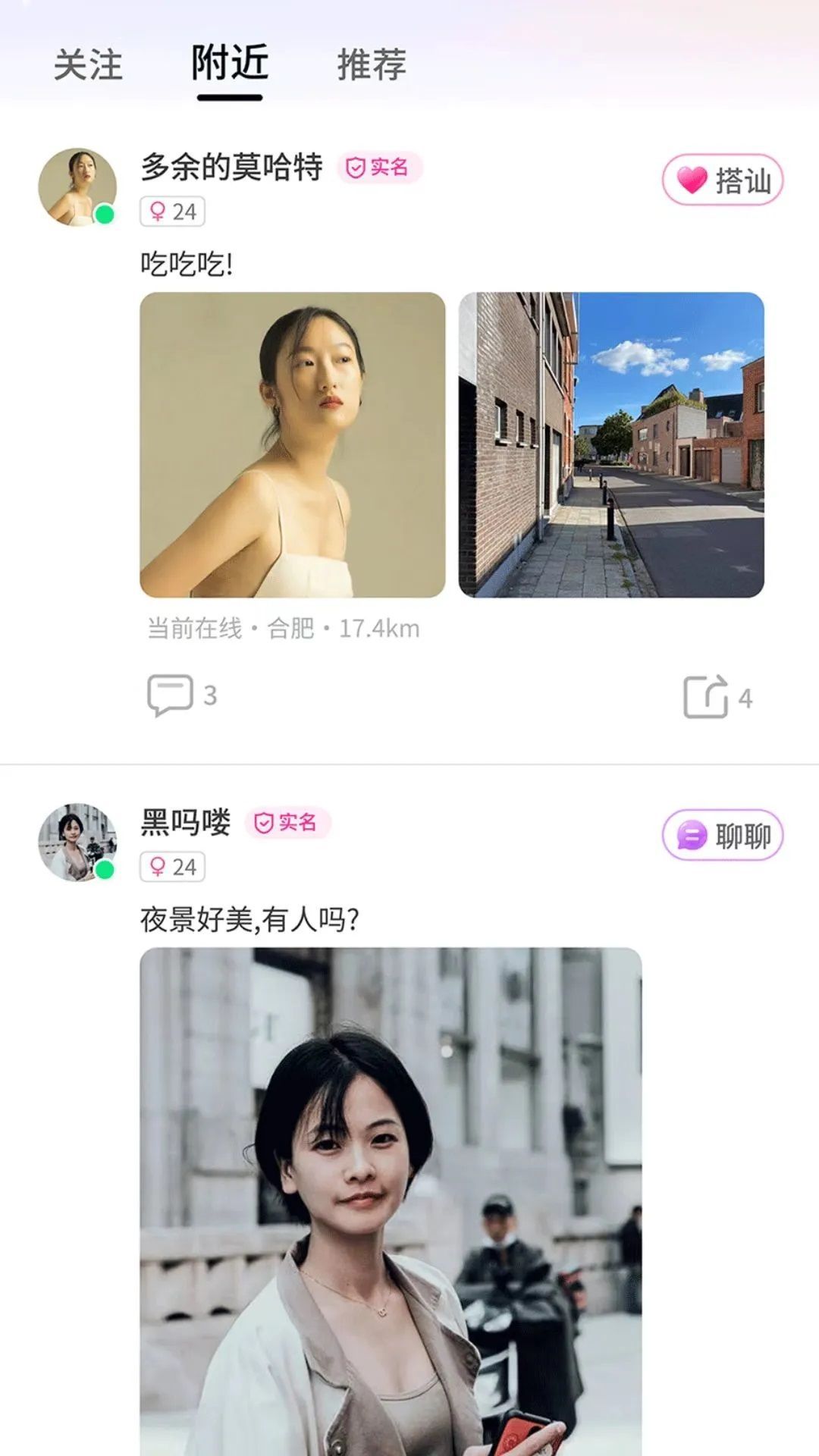Click the 实名 verification badge of 黑吗喽
This screenshot has height=1456, width=819.
click(x=290, y=821)
